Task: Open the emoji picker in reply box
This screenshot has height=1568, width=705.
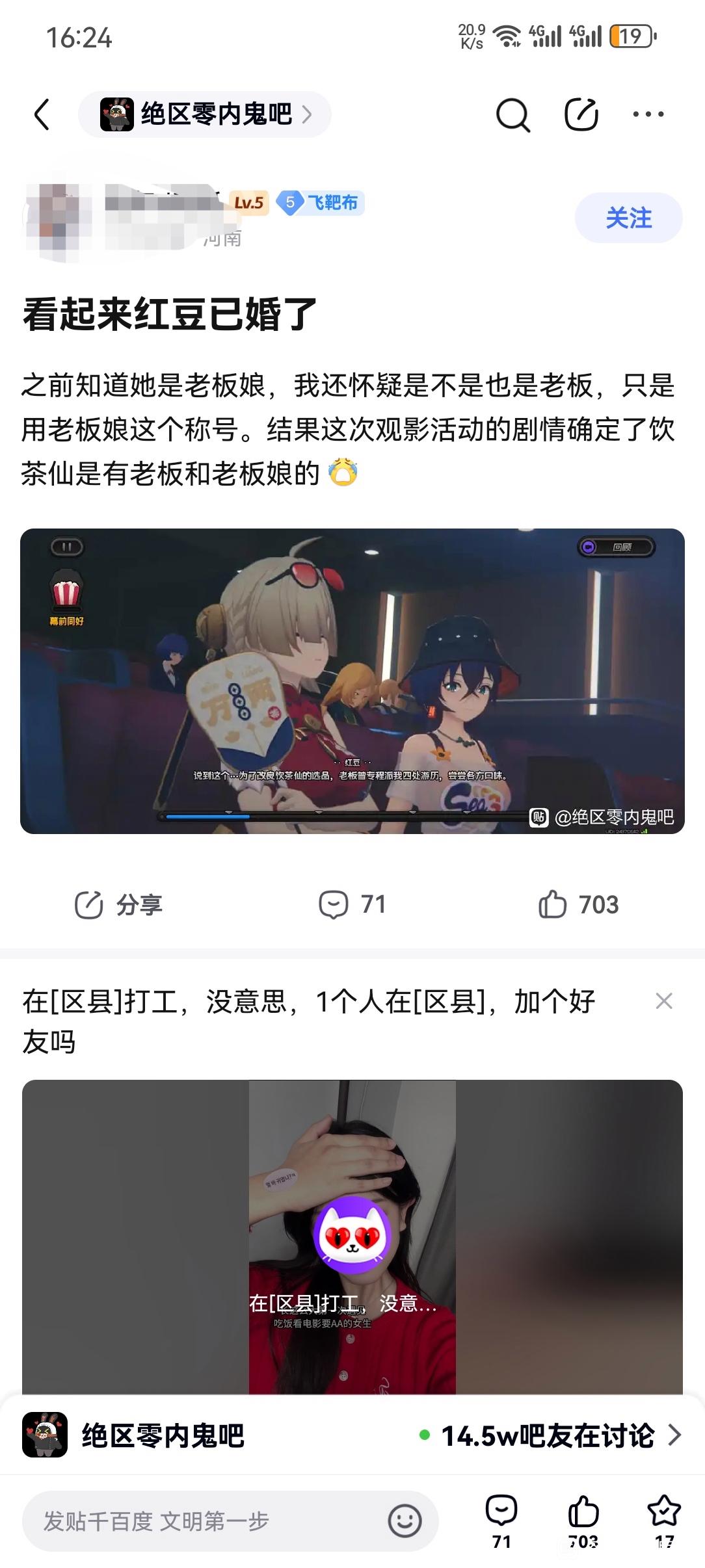Action: (405, 1521)
